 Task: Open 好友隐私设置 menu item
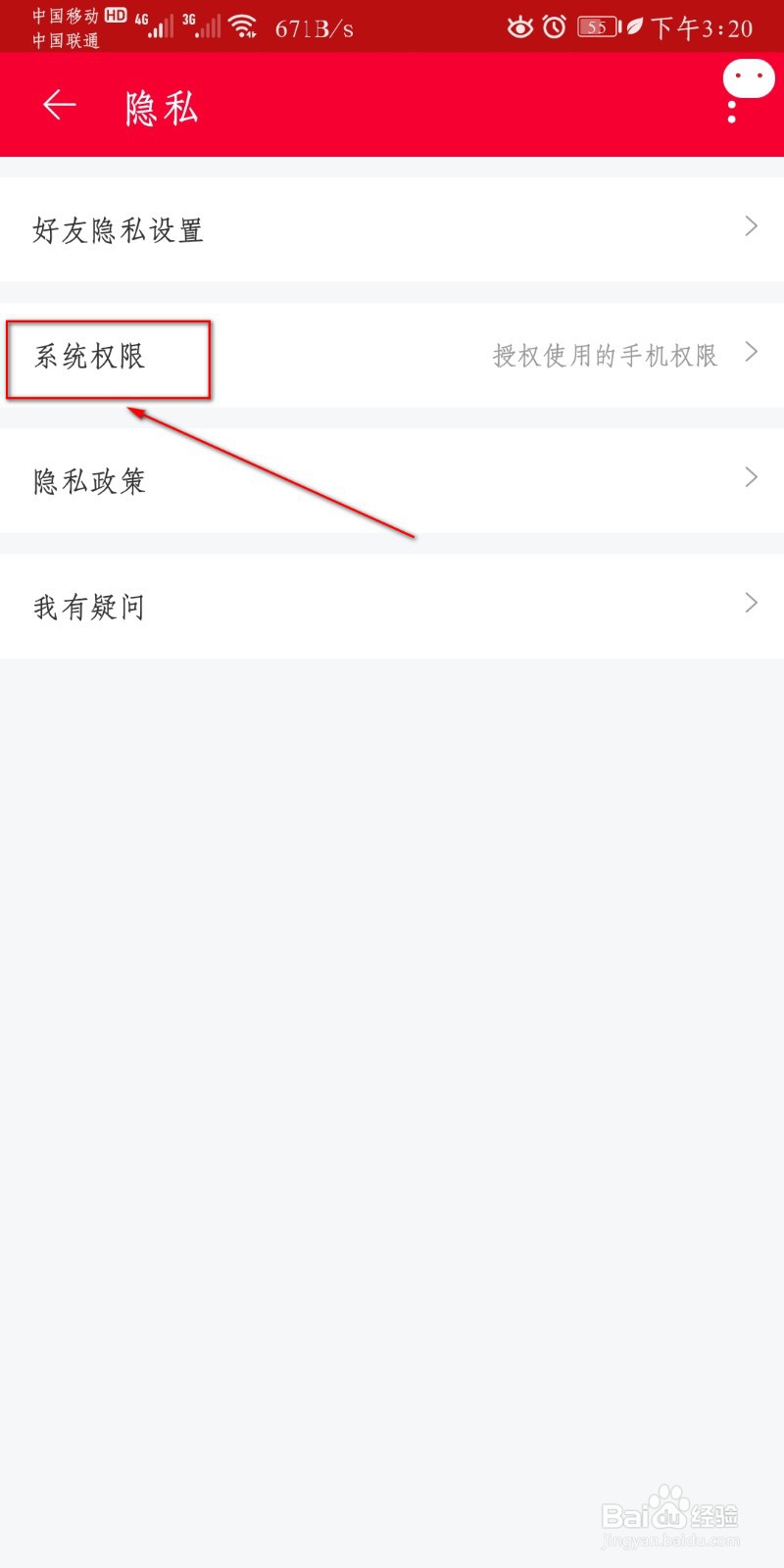click(x=117, y=229)
